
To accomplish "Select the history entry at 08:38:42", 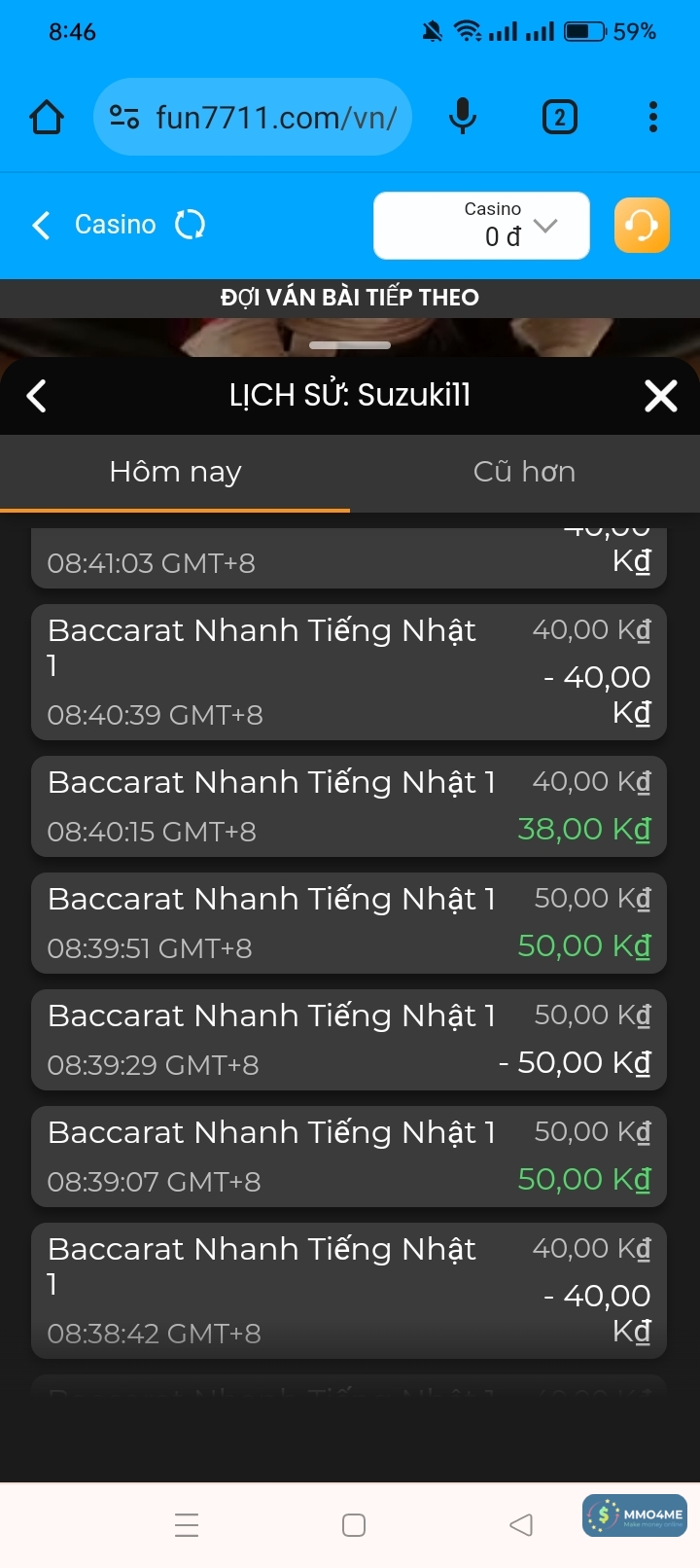I will pyautogui.click(x=348, y=1291).
